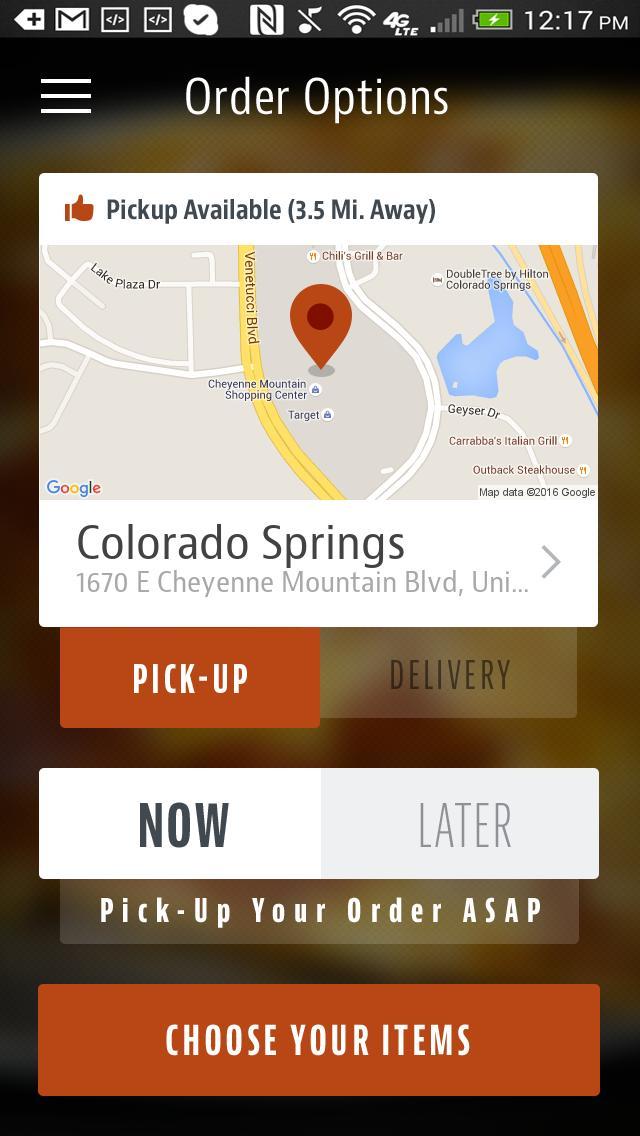Open the hamburger menu
This screenshot has width=640, height=1136.
66,96
